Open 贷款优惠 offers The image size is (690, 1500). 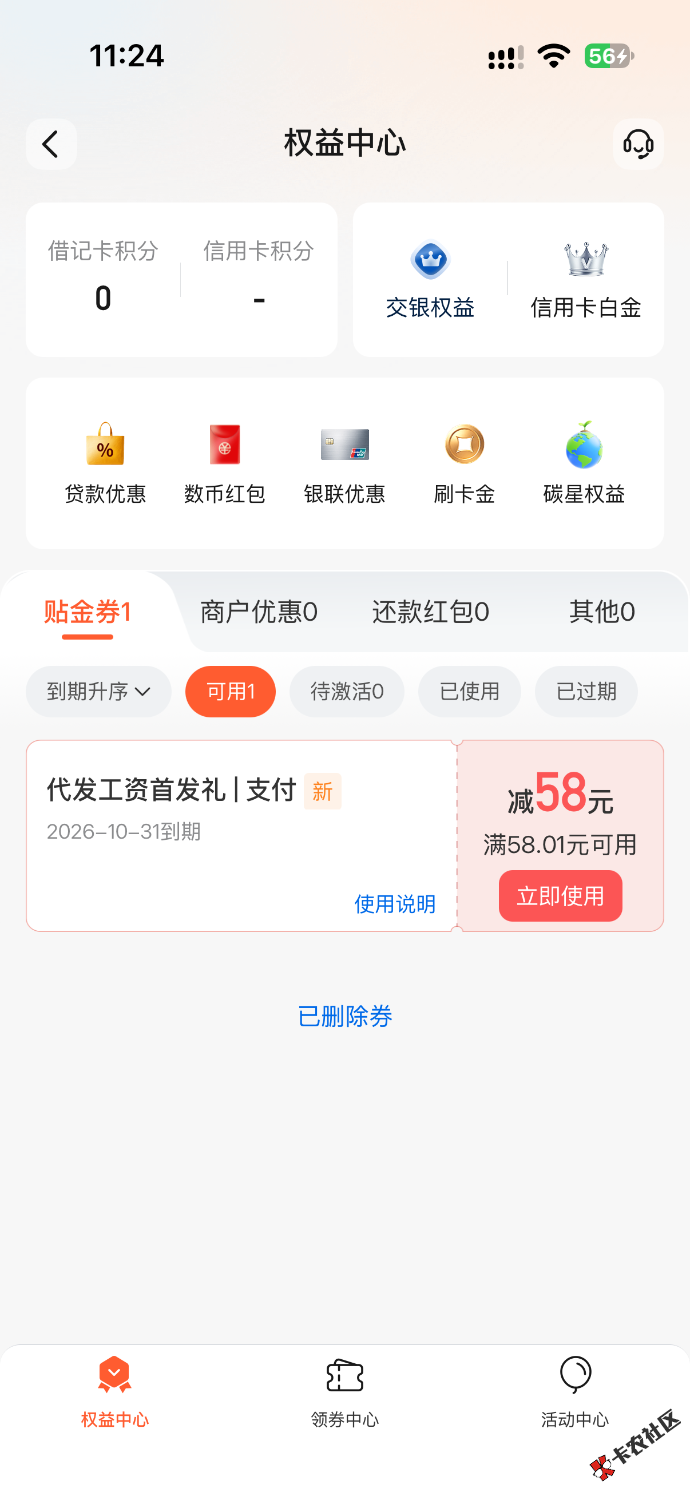105,464
